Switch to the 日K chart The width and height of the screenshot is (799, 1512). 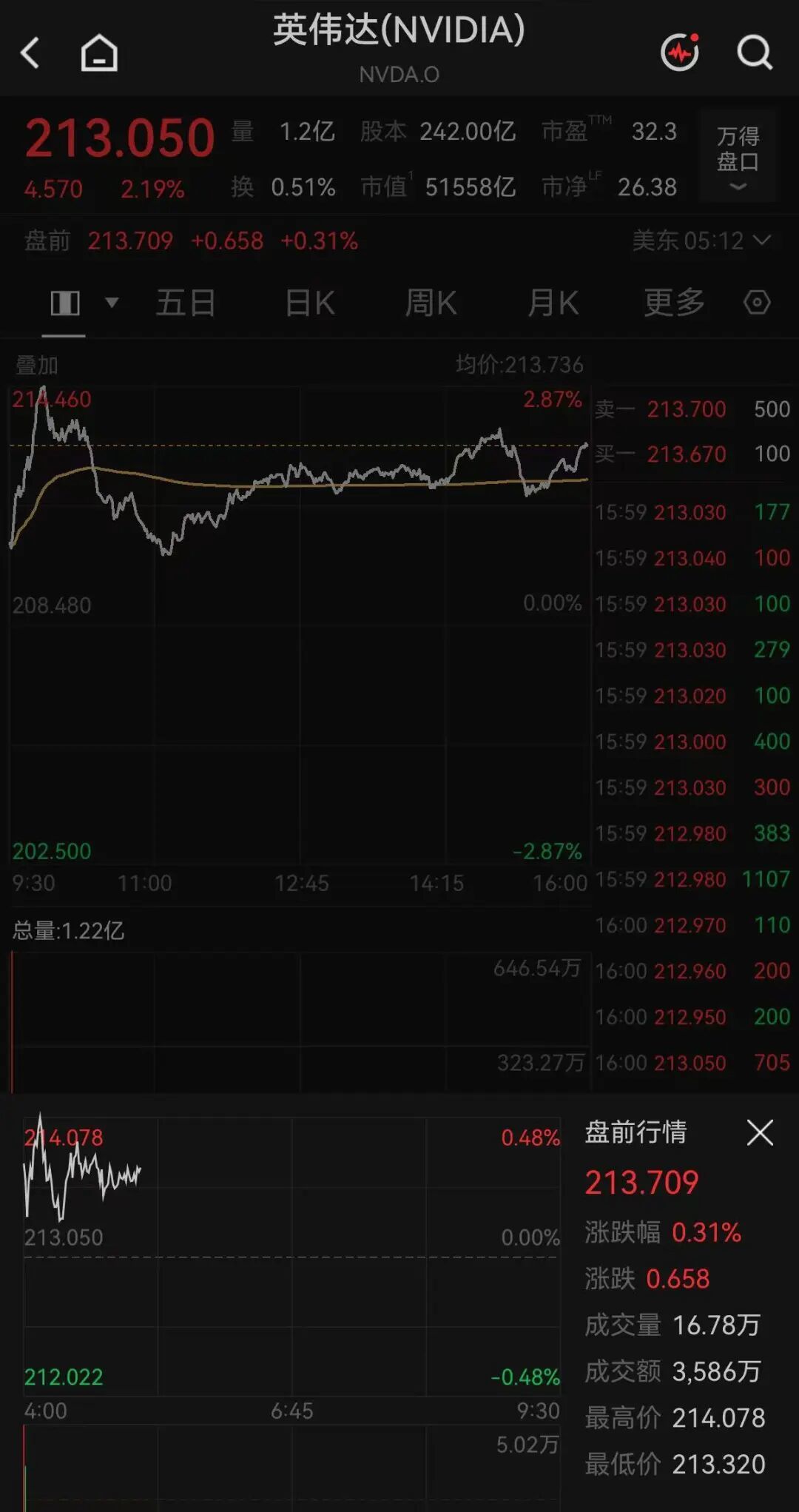[x=310, y=303]
